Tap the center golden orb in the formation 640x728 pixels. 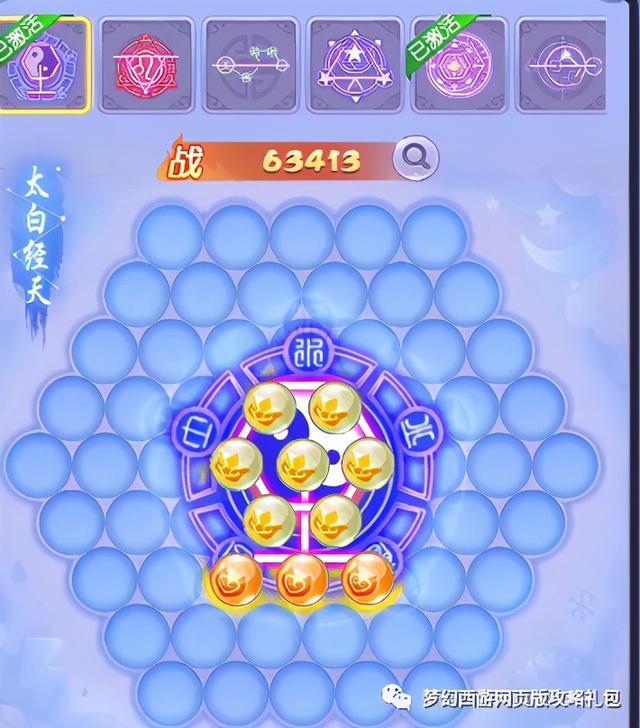coord(302,464)
